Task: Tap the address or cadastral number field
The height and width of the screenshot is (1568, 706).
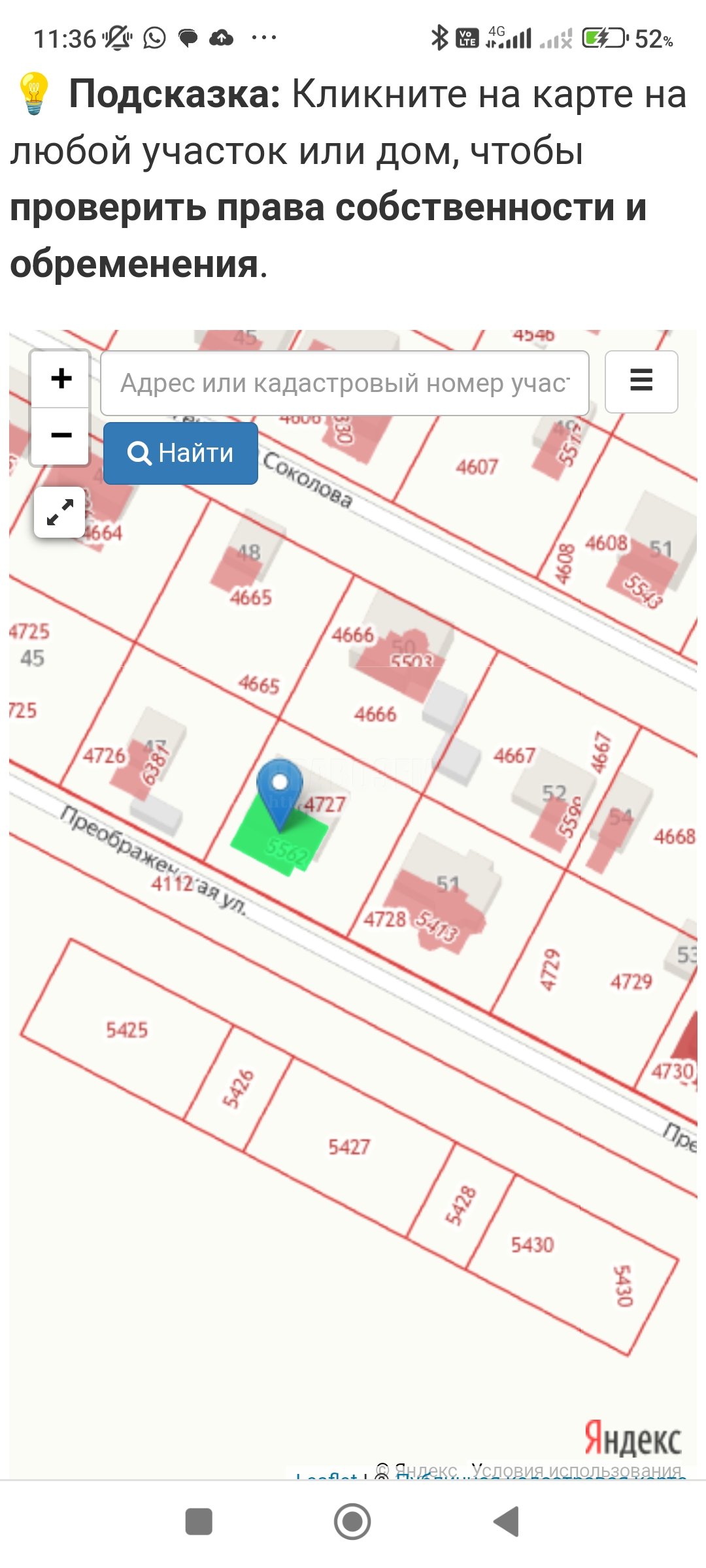Action: coord(345,384)
